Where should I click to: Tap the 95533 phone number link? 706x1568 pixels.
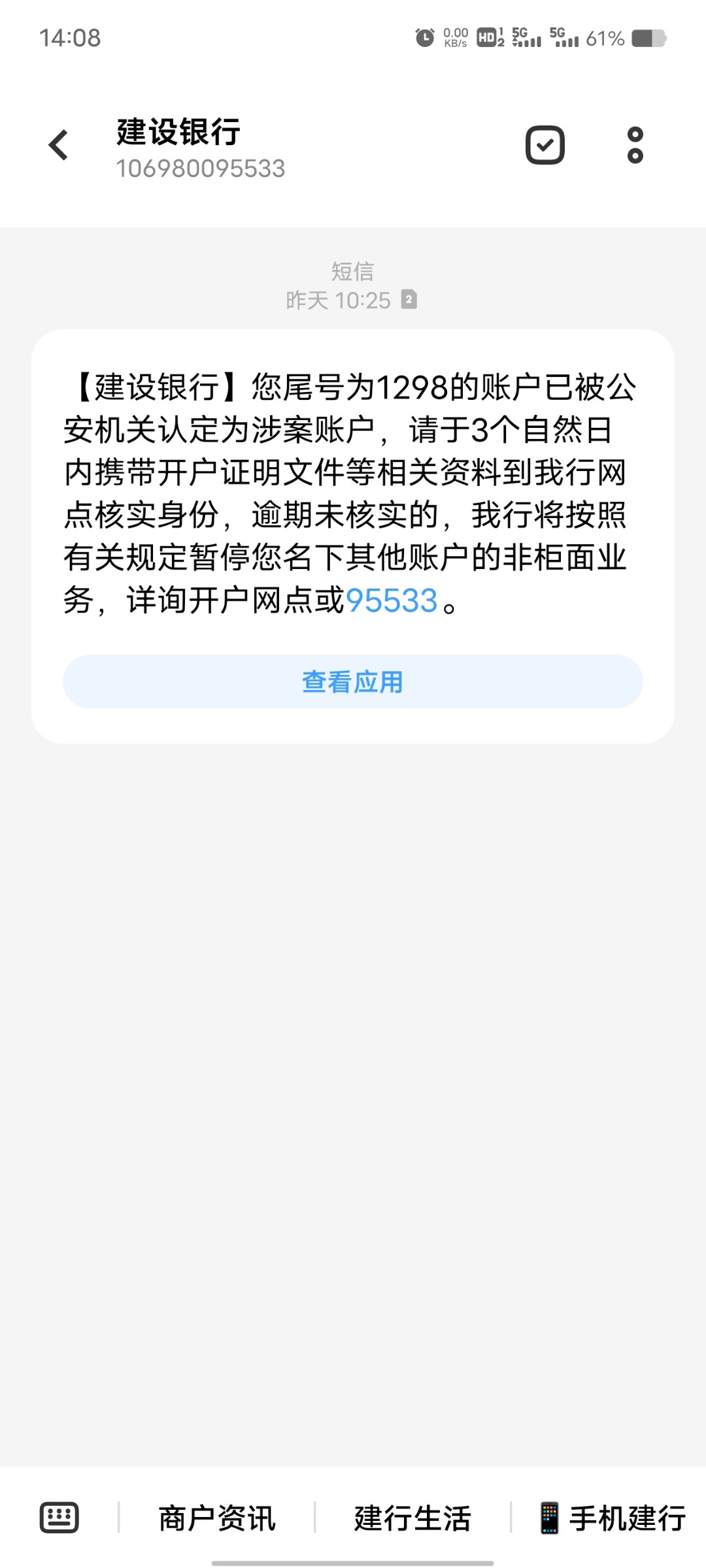coord(391,600)
